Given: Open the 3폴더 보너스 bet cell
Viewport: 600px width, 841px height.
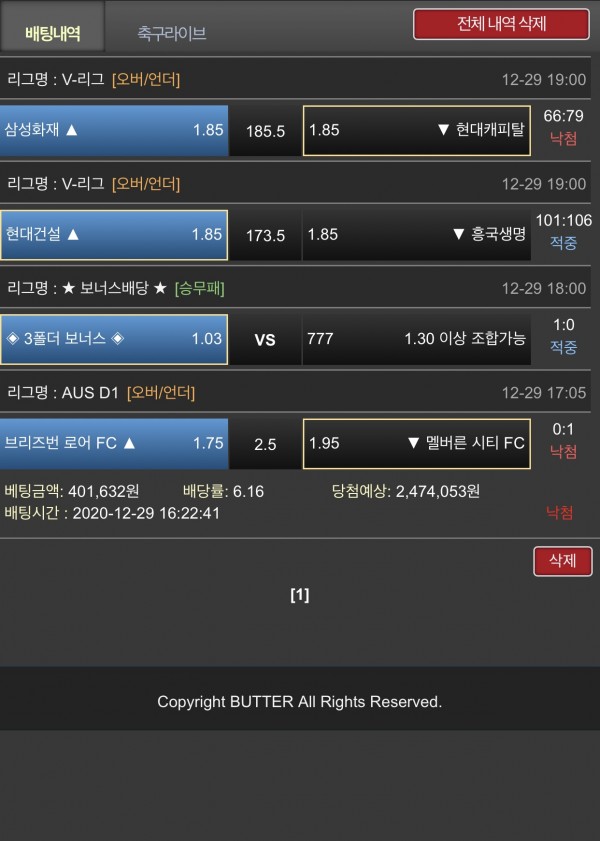Looking at the screenshot, I should (x=114, y=339).
